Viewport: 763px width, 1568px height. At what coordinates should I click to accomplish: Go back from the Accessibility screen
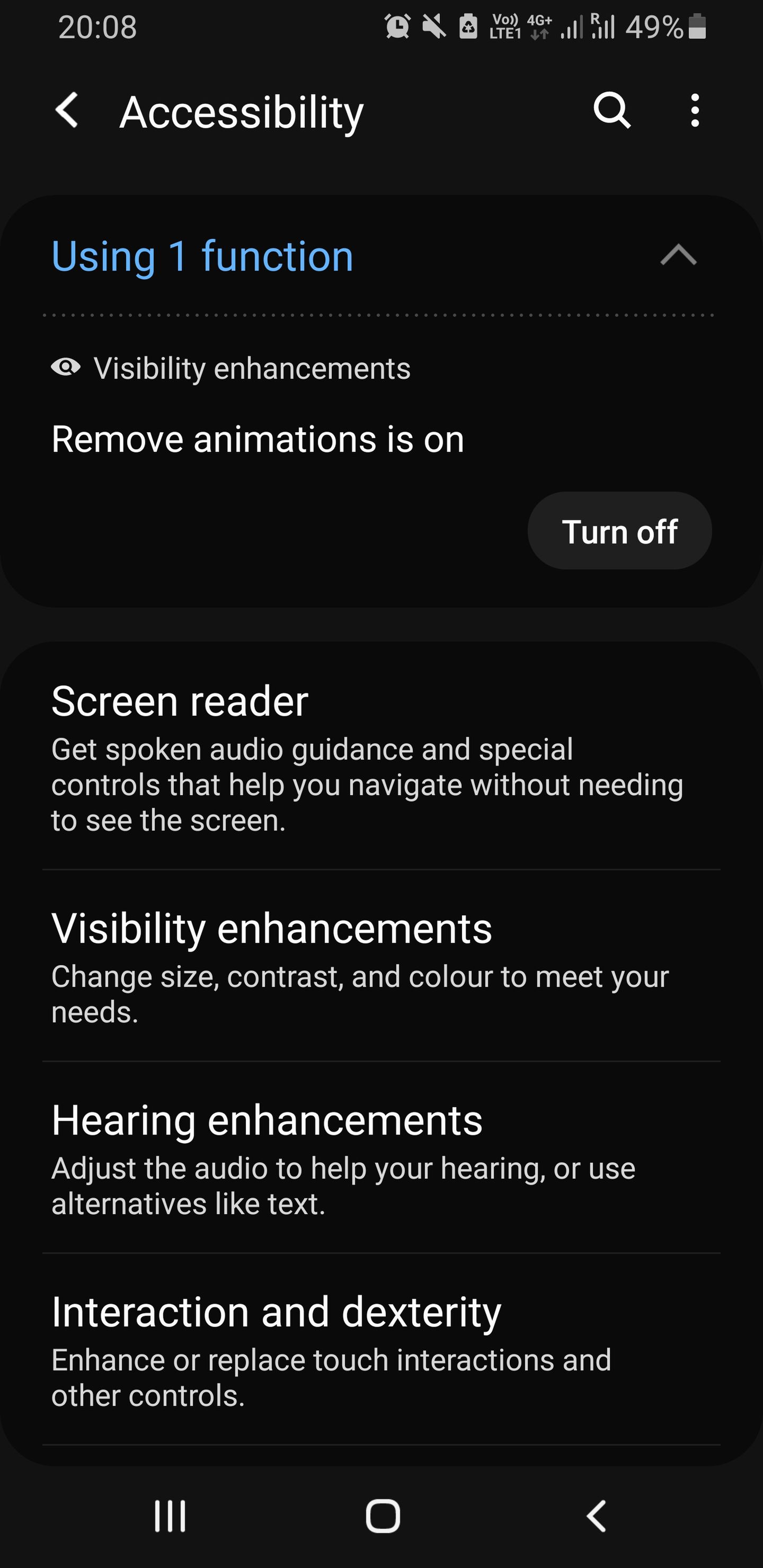click(x=67, y=111)
